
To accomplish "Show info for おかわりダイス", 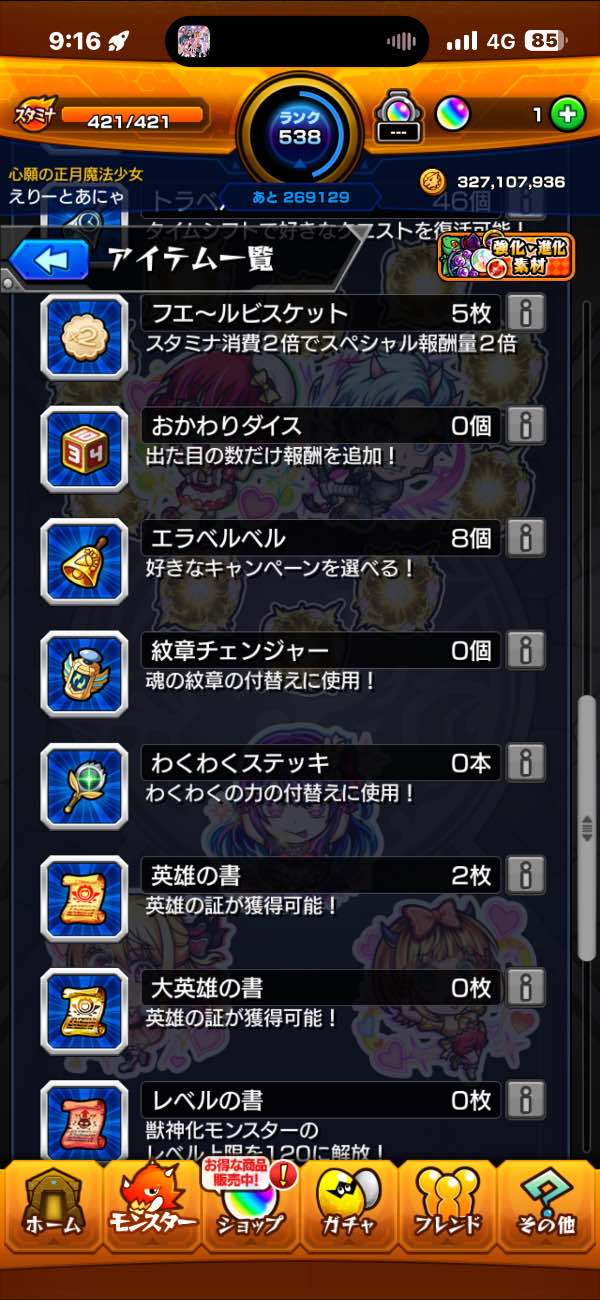I will [x=524, y=426].
